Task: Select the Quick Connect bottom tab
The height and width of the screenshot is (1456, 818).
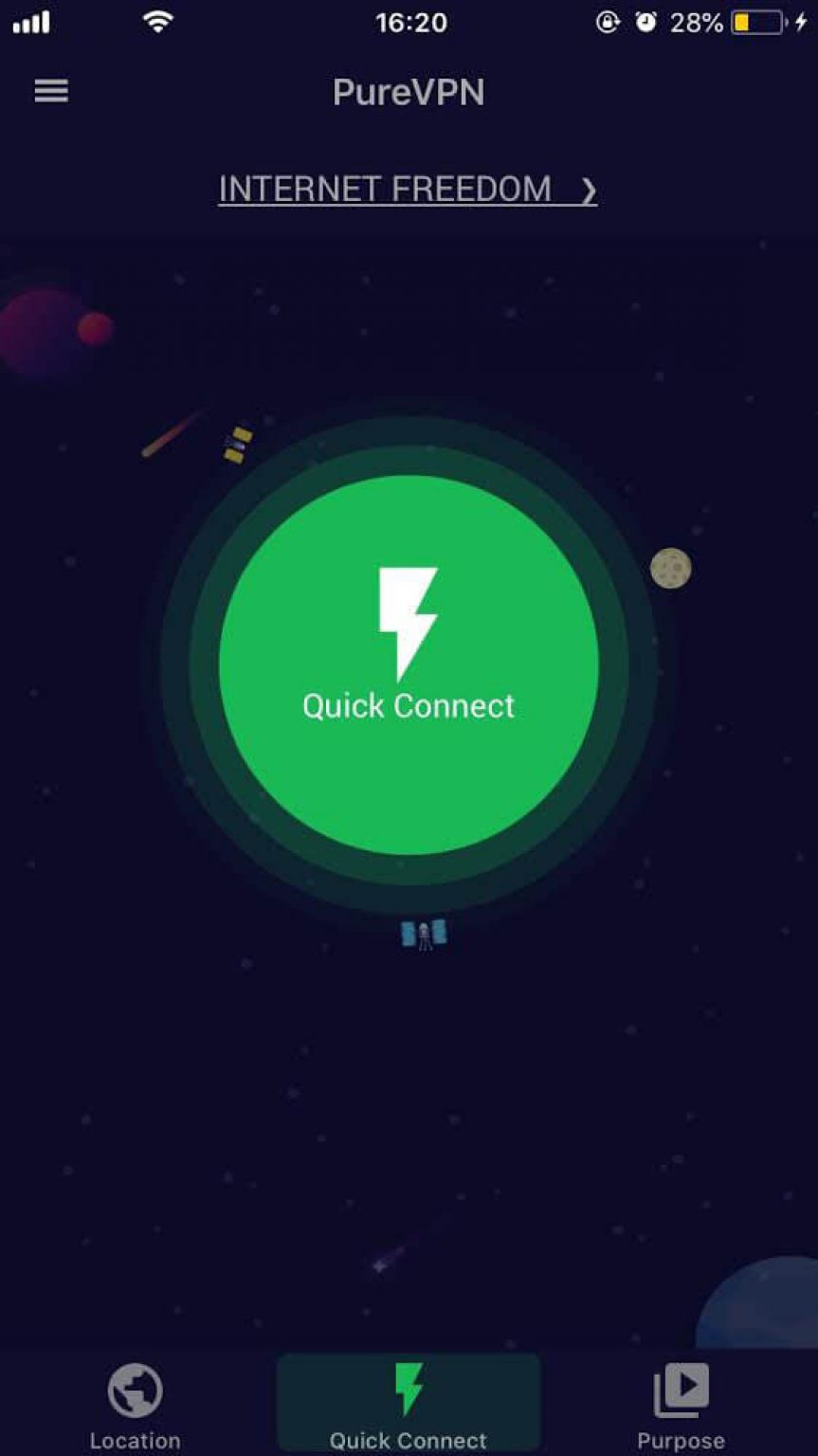Action: point(409,1407)
